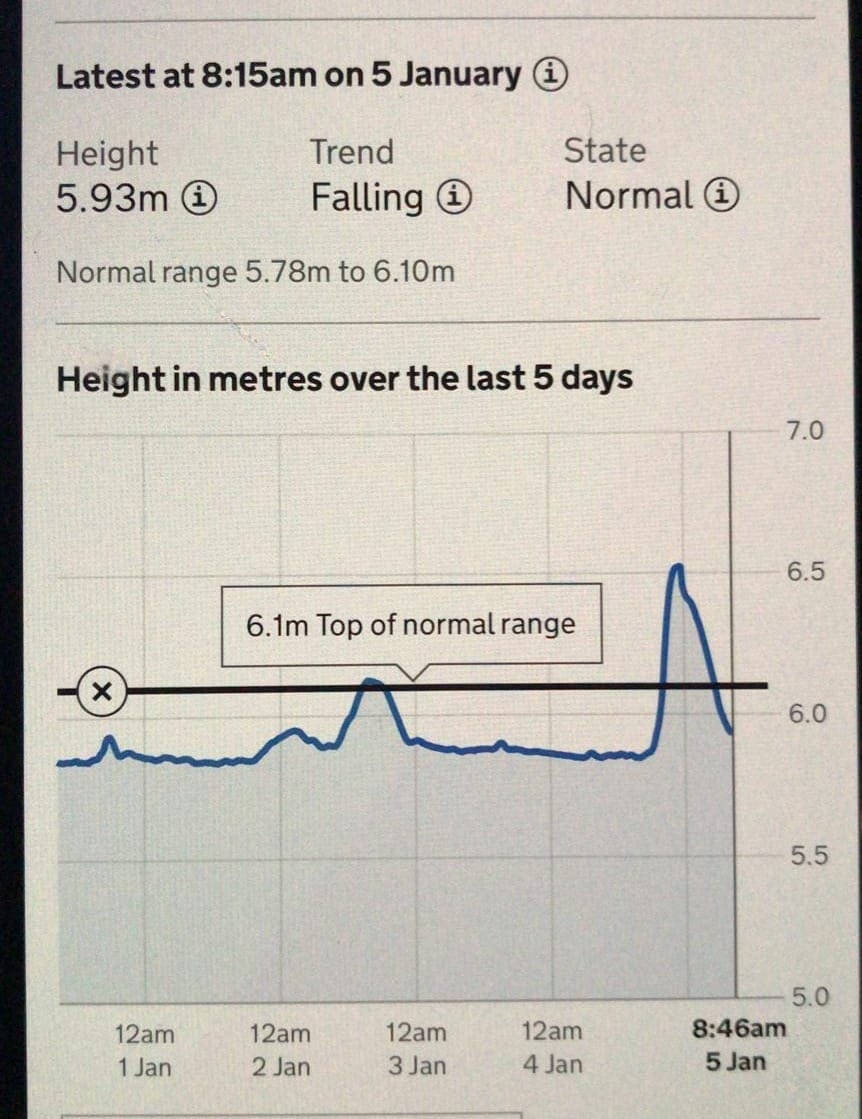Image resolution: width=862 pixels, height=1119 pixels.
Task: Dismiss the top of normal range line
Action: [x=100, y=690]
